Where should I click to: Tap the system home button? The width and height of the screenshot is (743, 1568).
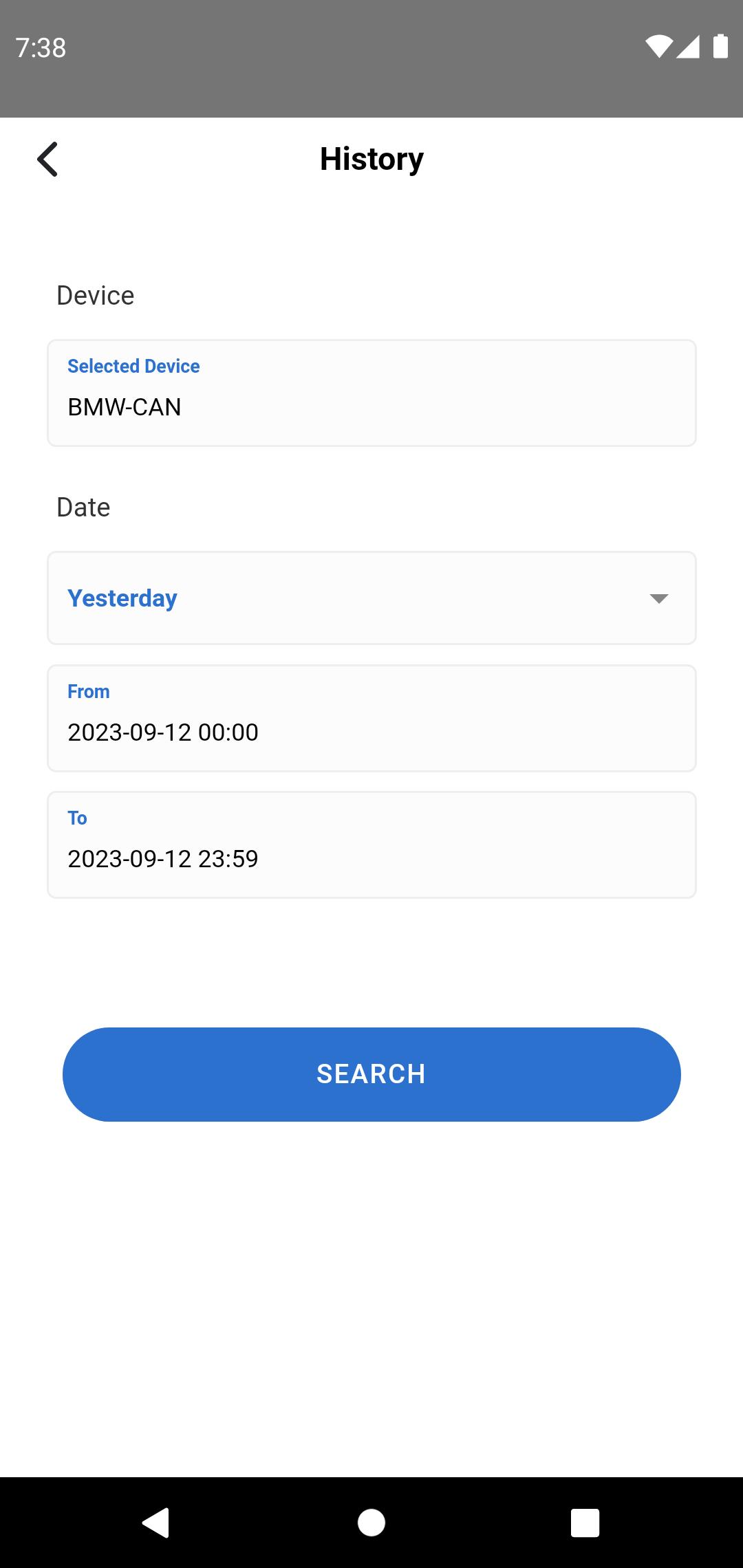click(371, 1522)
